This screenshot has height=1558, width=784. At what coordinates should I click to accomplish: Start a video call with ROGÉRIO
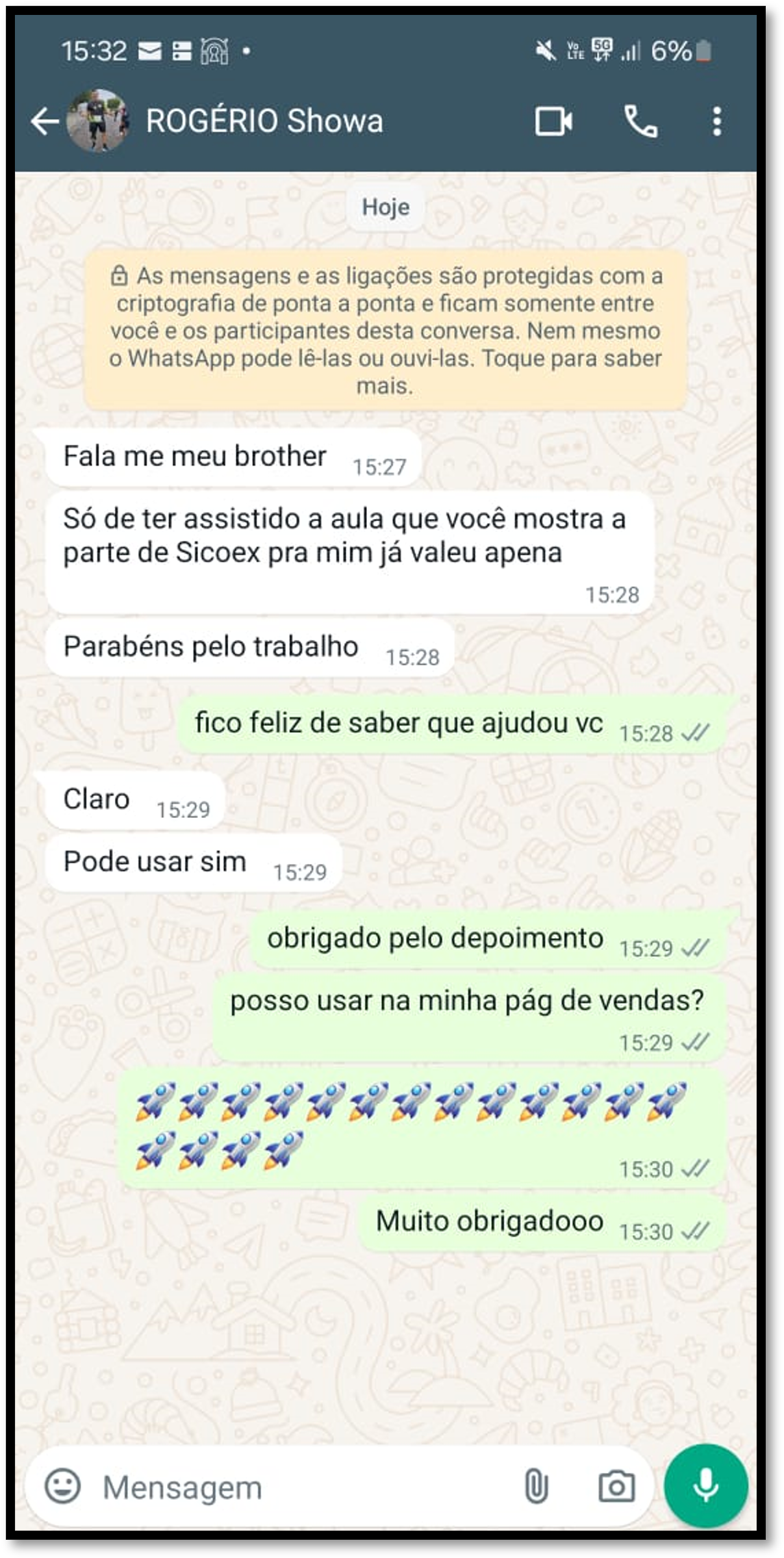pos(553,121)
